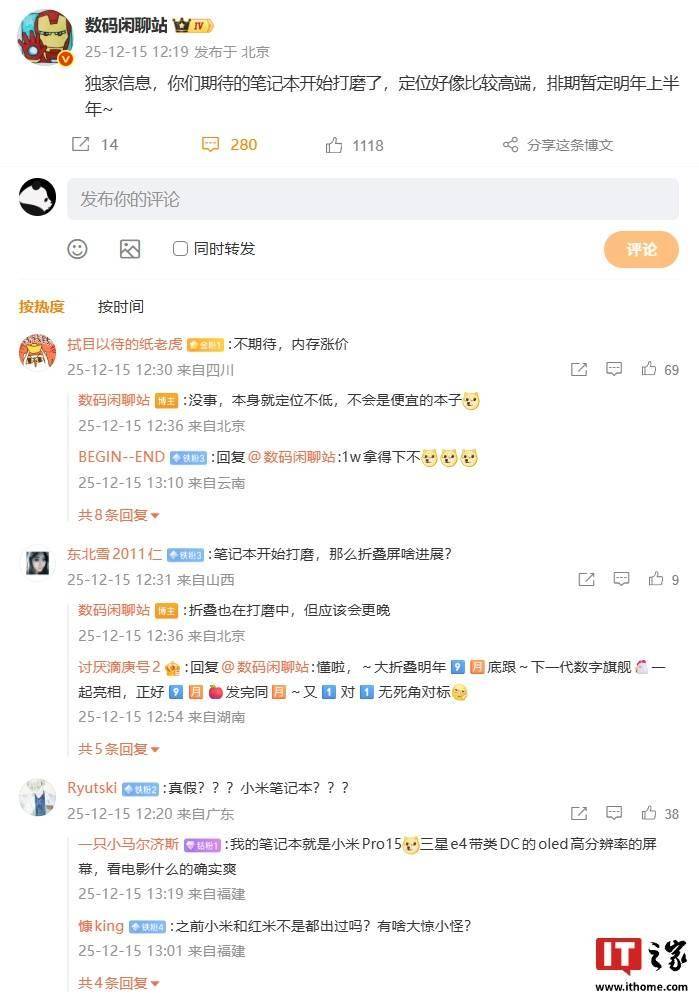Image resolution: width=699 pixels, height=1001 pixels.
Task: Attach an image to the comment
Action: point(130,249)
